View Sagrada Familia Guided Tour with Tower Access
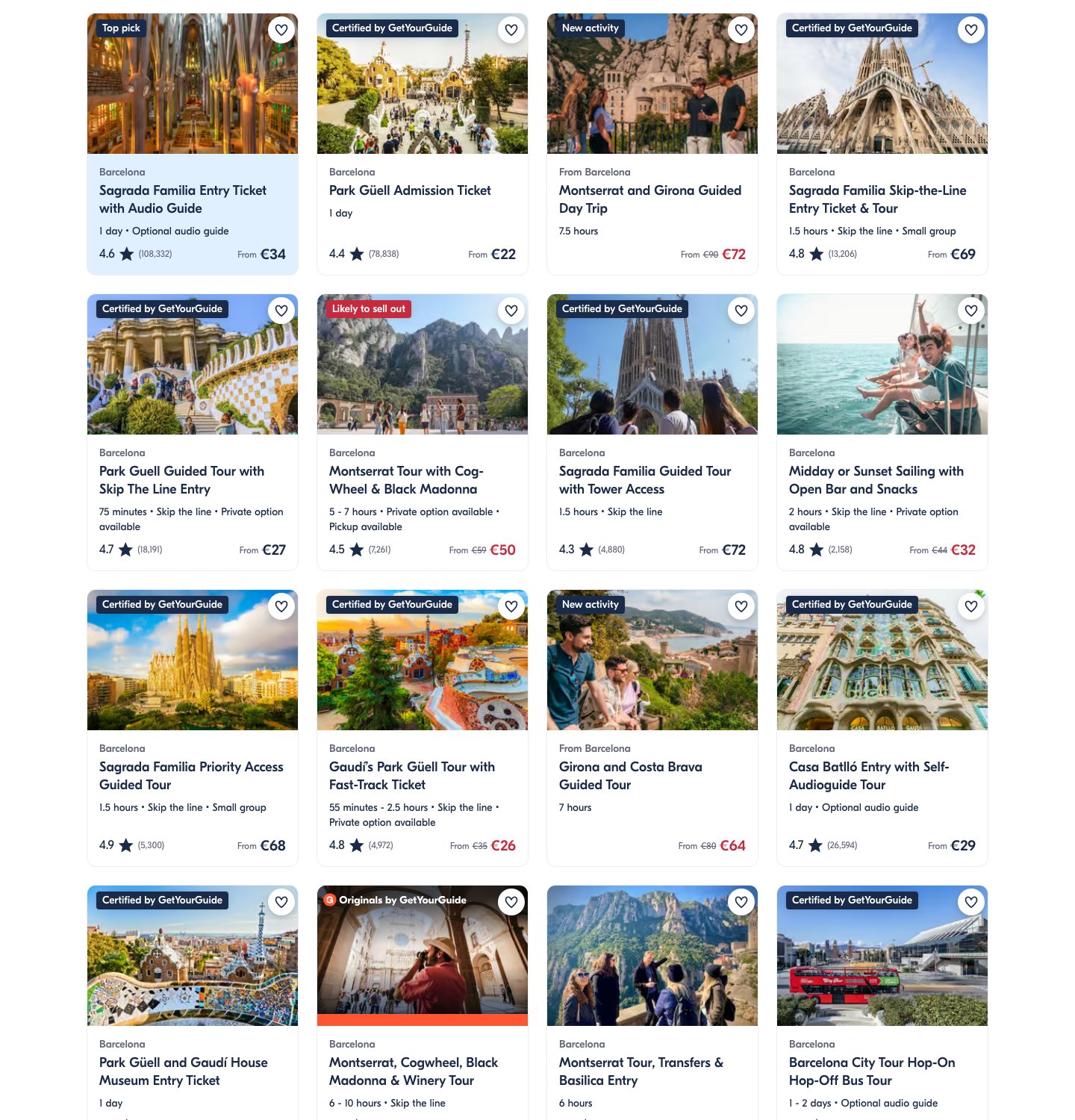 point(644,480)
